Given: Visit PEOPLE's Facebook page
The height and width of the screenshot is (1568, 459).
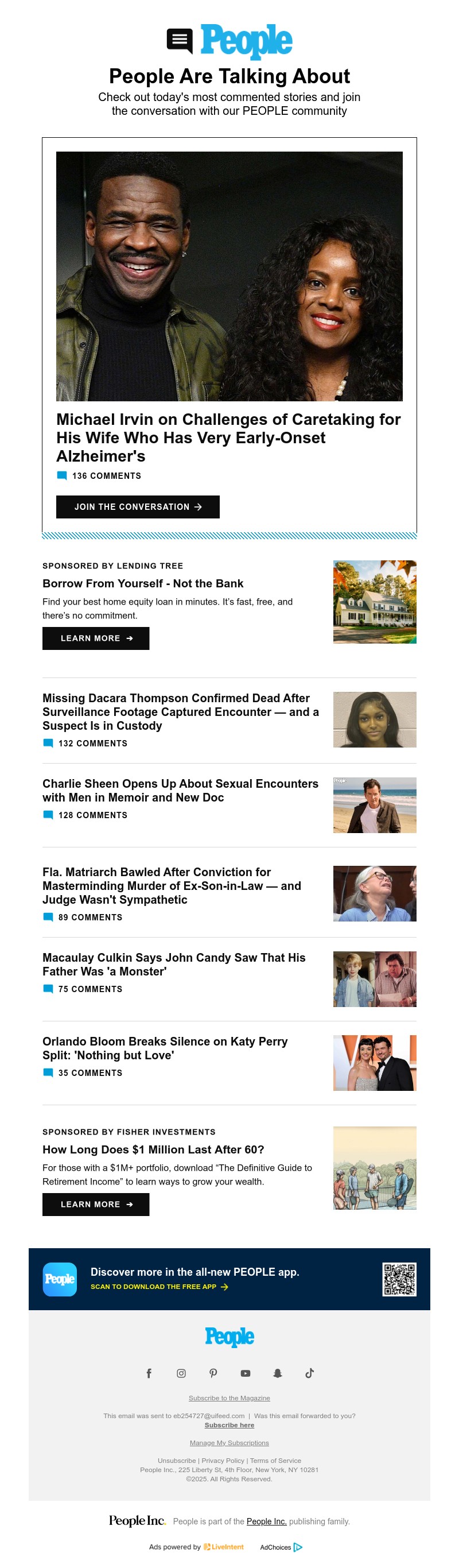Looking at the screenshot, I should [x=149, y=1373].
